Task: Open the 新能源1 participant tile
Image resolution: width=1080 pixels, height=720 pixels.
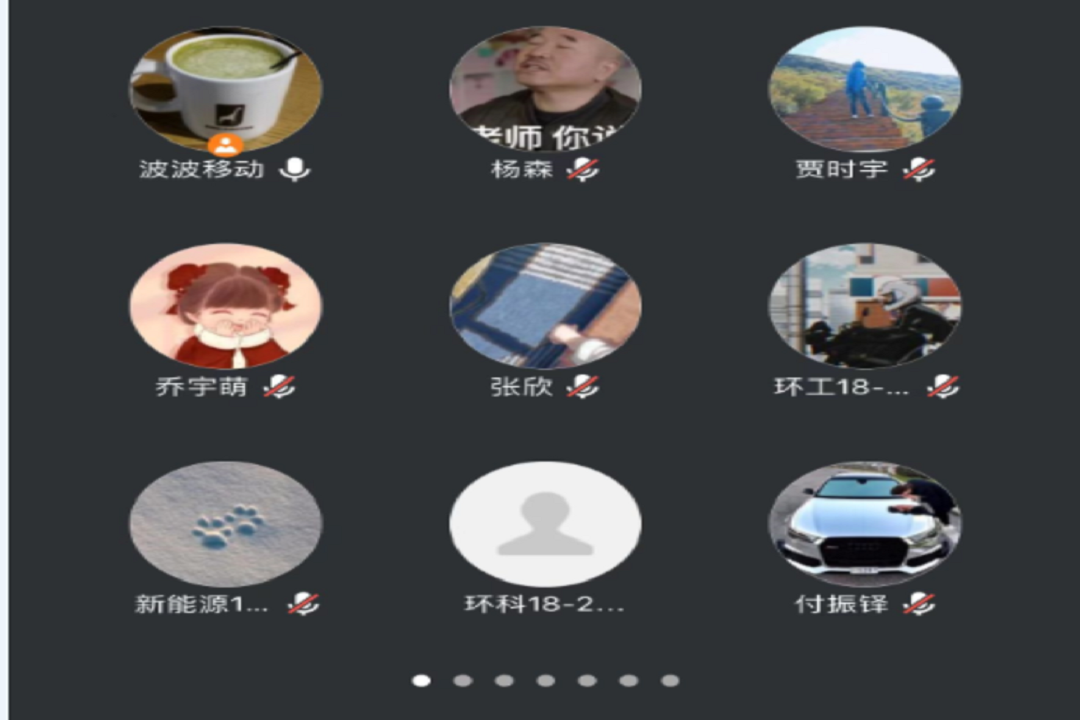Action: coord(225,523)
